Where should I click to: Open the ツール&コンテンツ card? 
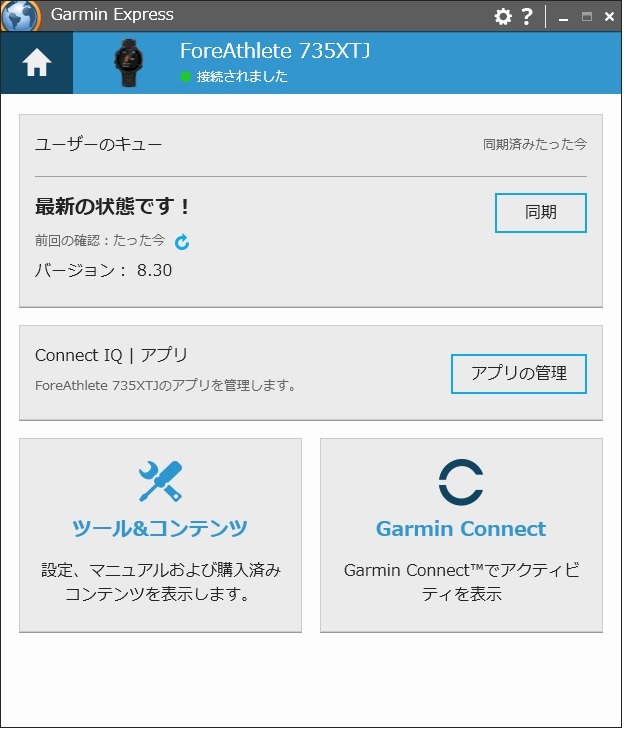(x=160, y=535)
